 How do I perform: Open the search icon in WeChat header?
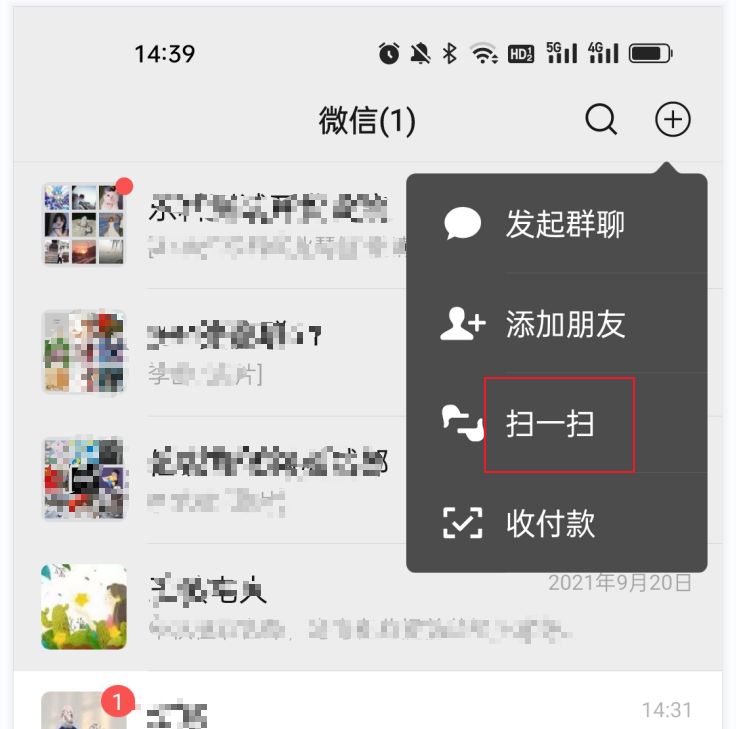[x=601, y=121]
